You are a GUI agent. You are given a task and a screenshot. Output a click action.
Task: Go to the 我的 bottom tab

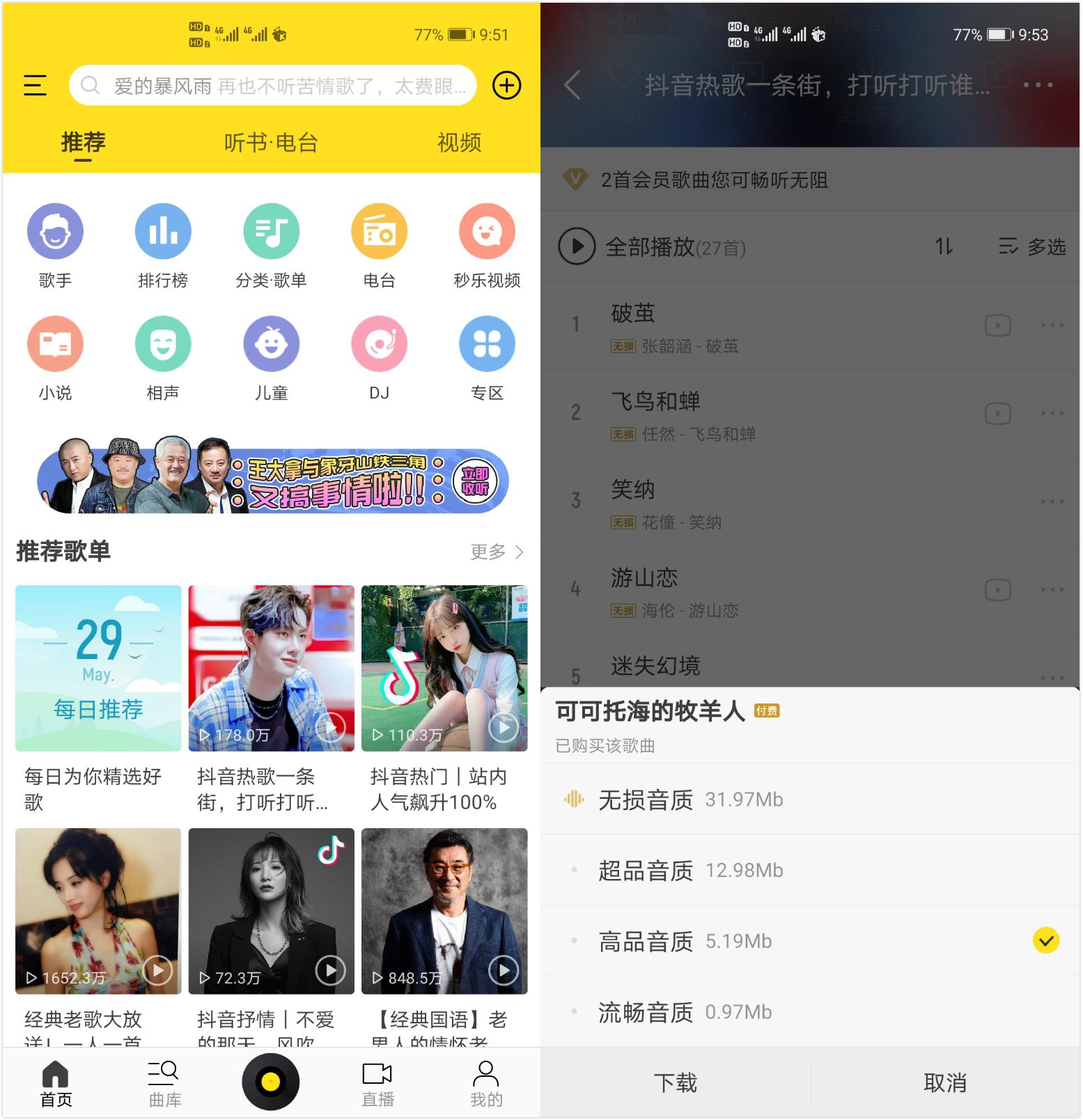[486, 1083]
